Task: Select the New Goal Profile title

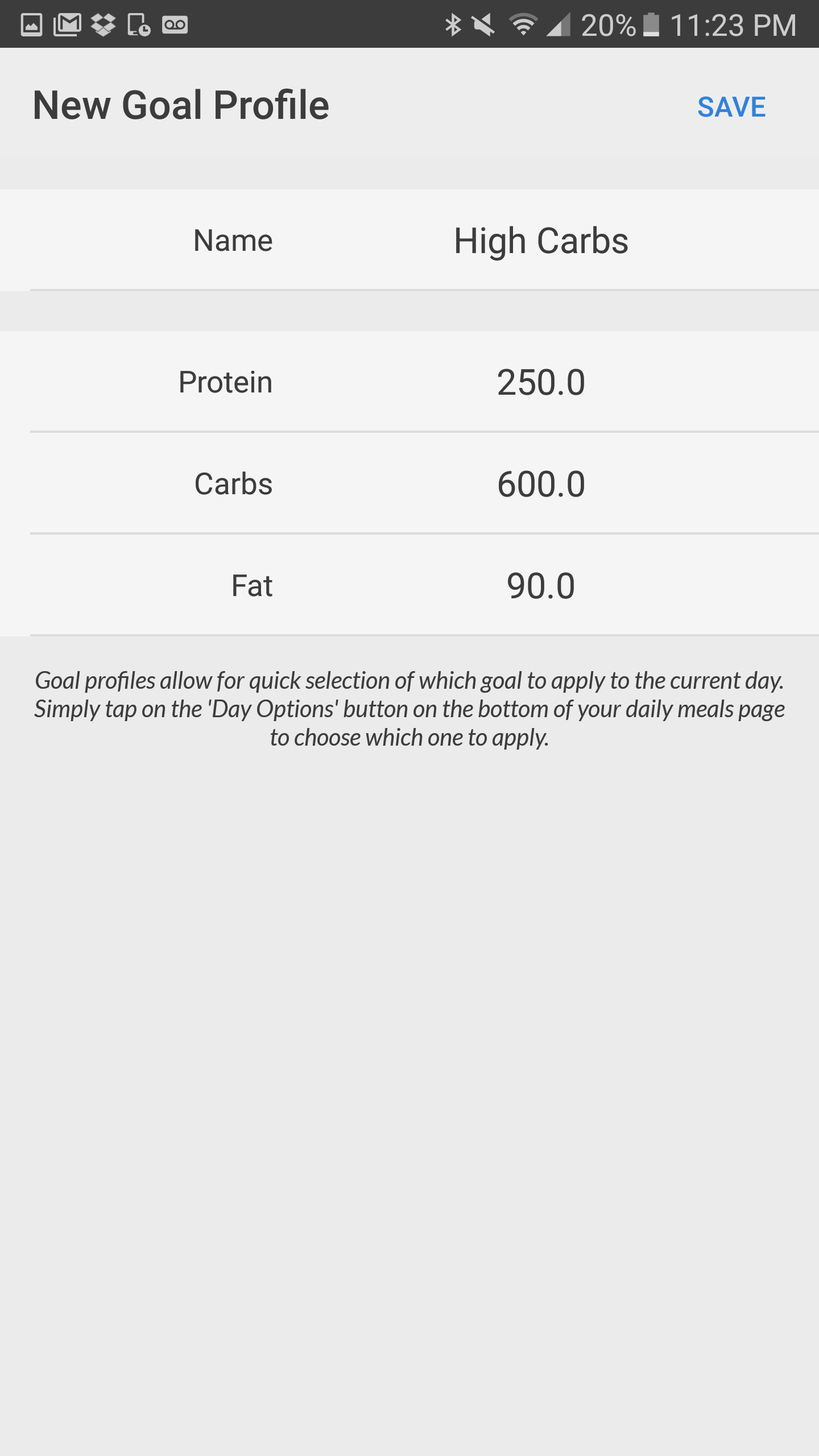Action: pyautogui.click(x=181, y=105)
